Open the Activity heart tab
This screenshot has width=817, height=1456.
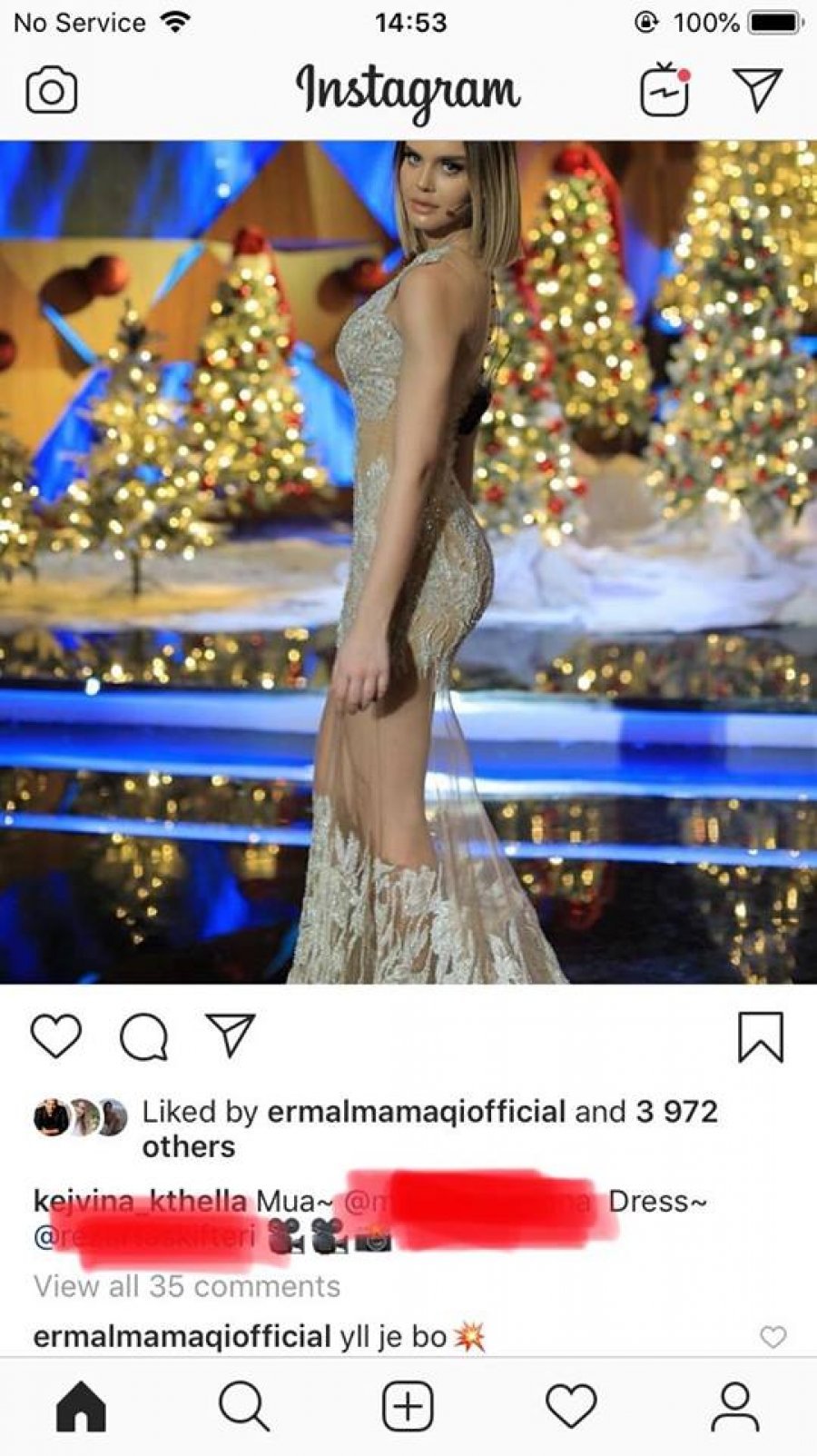[571, 1407]
